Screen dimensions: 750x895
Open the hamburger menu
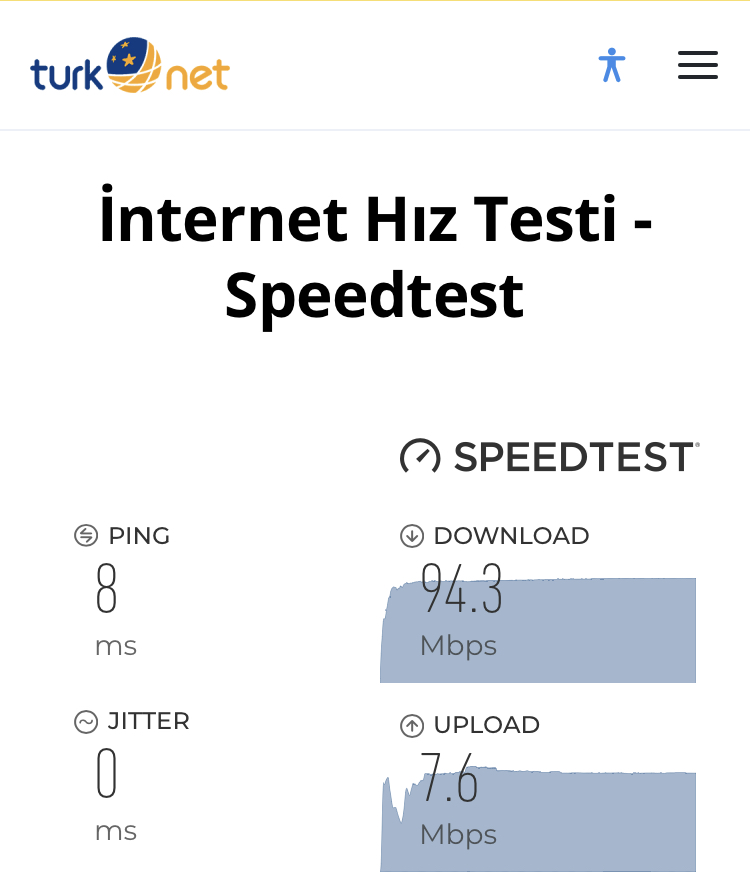click(x=697, y=65)
